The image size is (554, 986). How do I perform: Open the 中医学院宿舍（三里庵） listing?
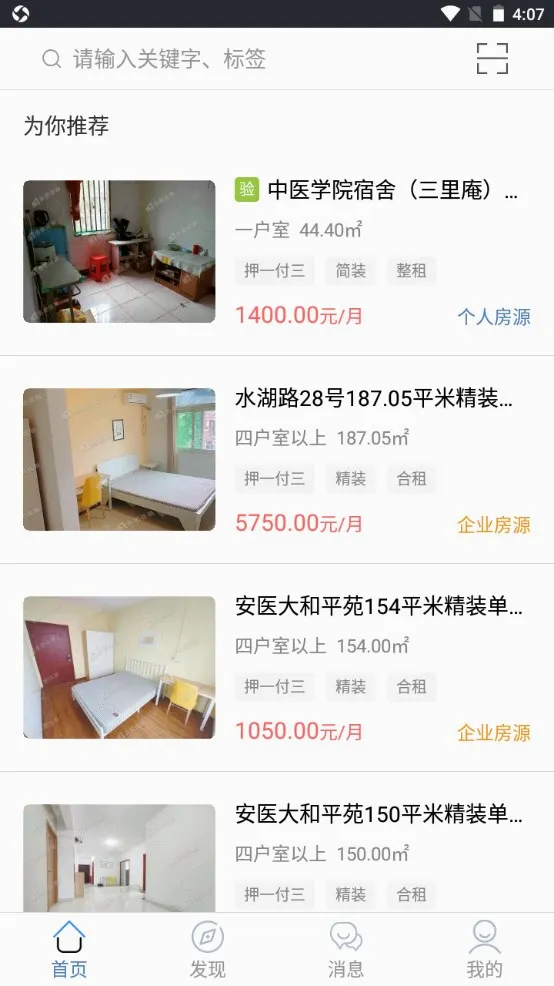coord(277,252)
